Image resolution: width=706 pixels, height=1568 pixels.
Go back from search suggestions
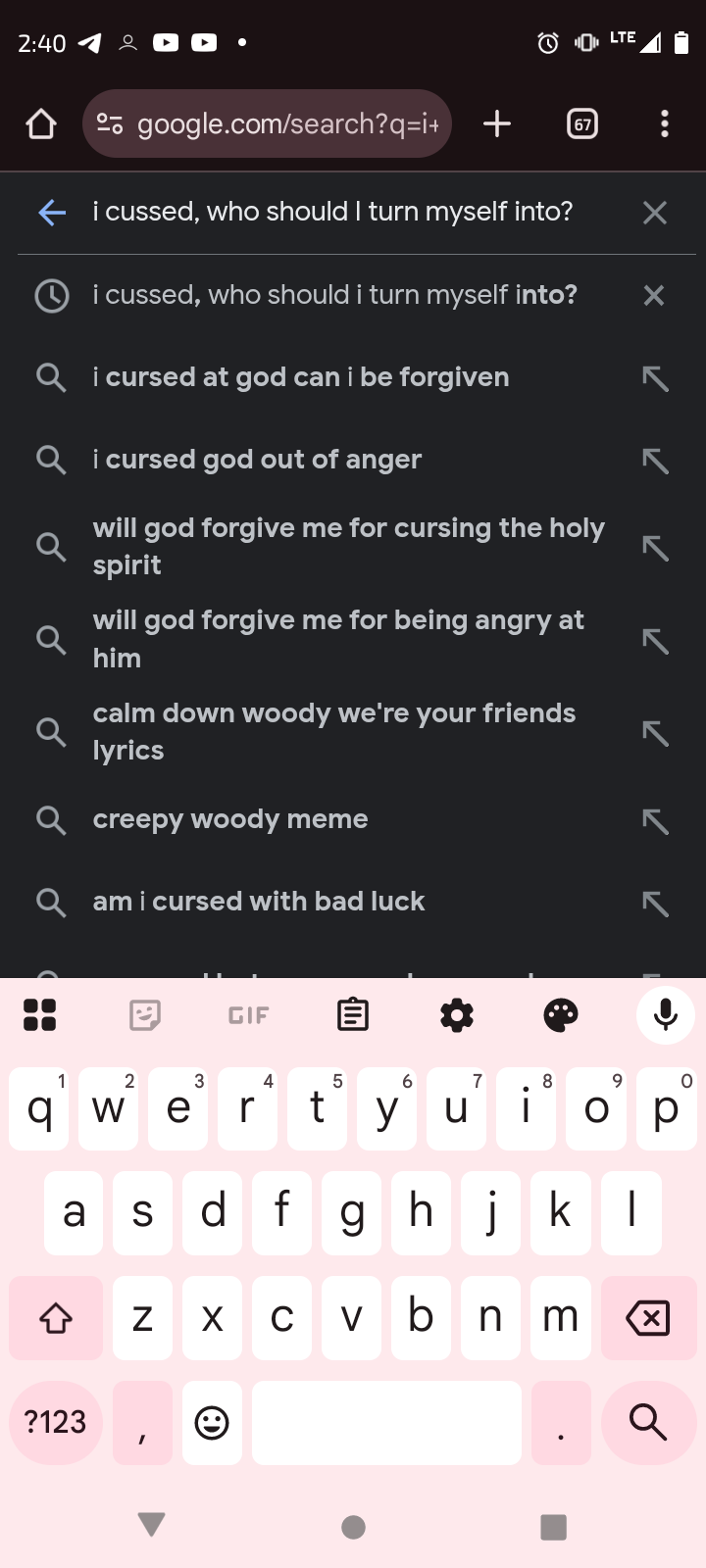51,212
